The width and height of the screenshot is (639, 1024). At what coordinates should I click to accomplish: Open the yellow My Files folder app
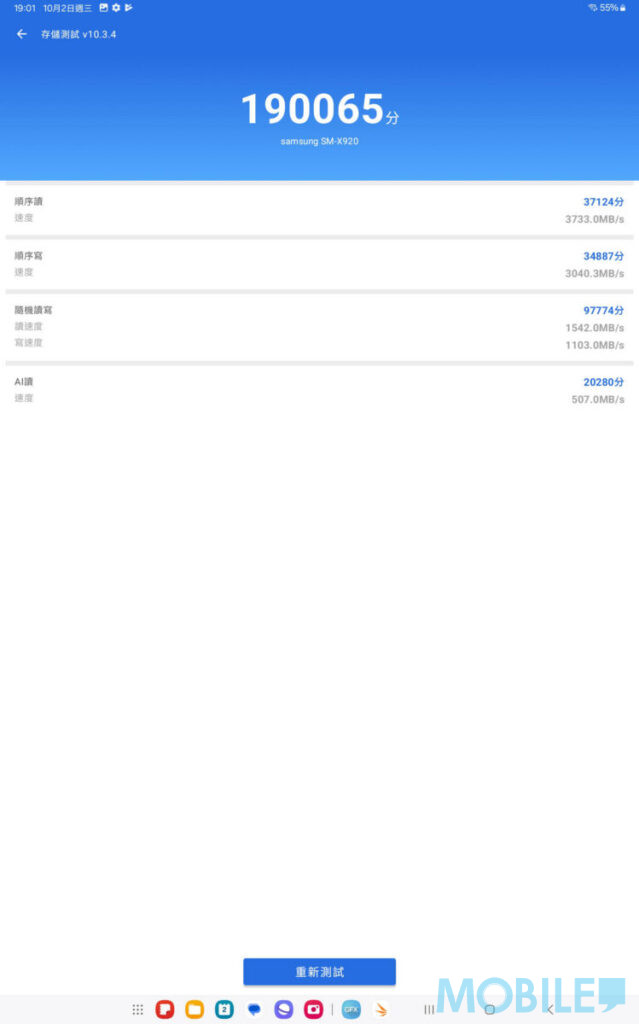click(195, 1010)
